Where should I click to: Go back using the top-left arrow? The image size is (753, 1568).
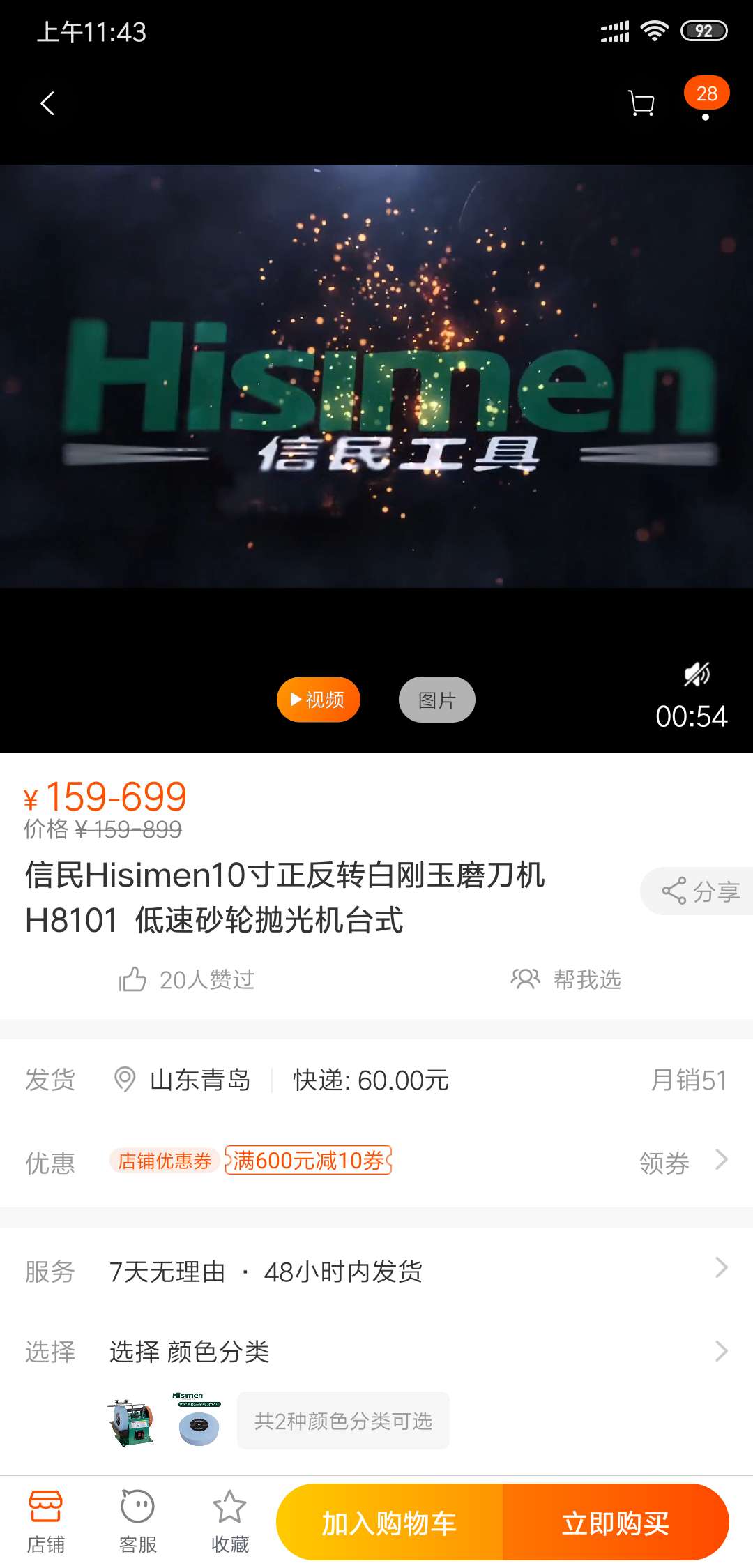coord(47,103)
